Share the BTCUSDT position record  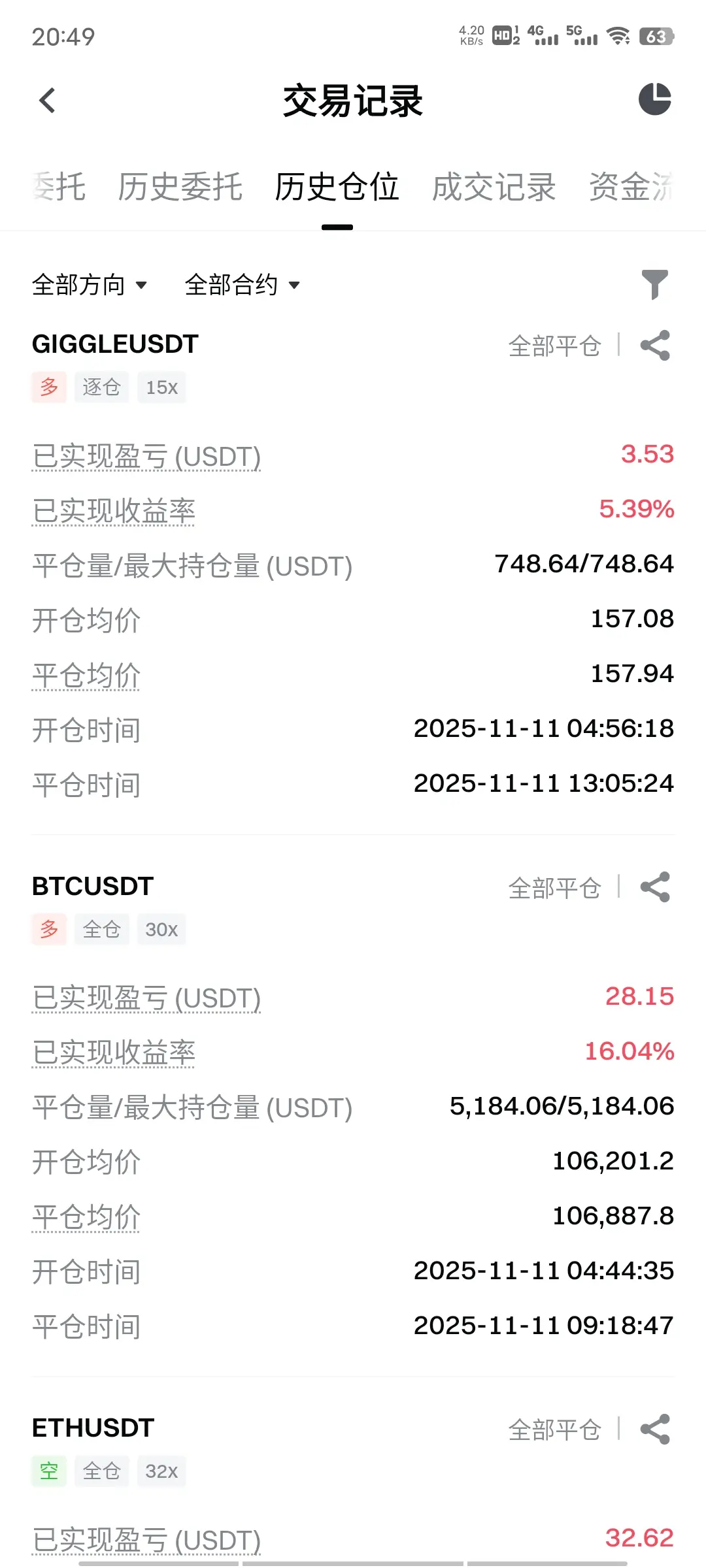[x=655, y=887]
